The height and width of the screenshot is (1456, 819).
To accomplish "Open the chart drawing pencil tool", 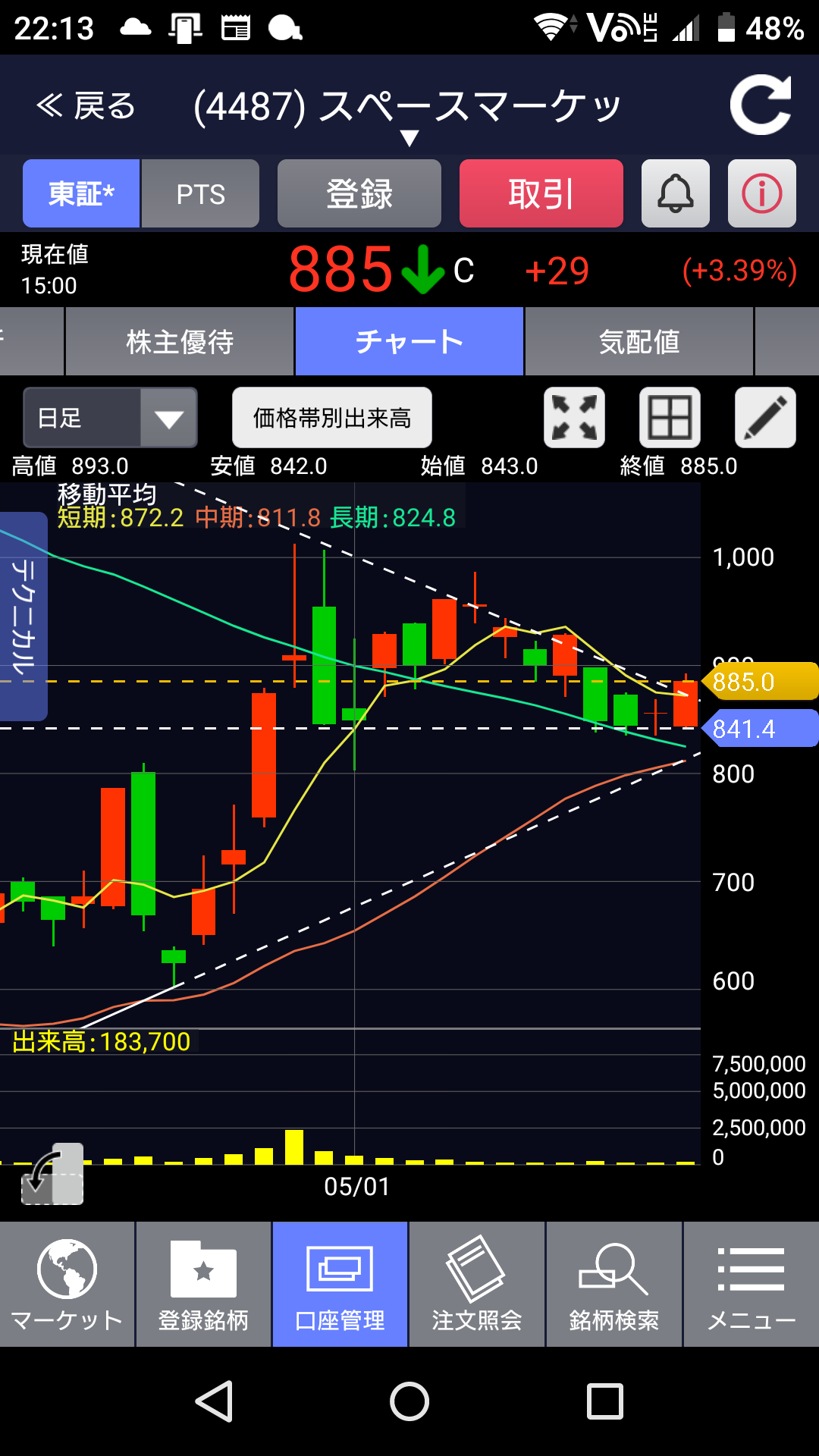I will tap(765, 418).
